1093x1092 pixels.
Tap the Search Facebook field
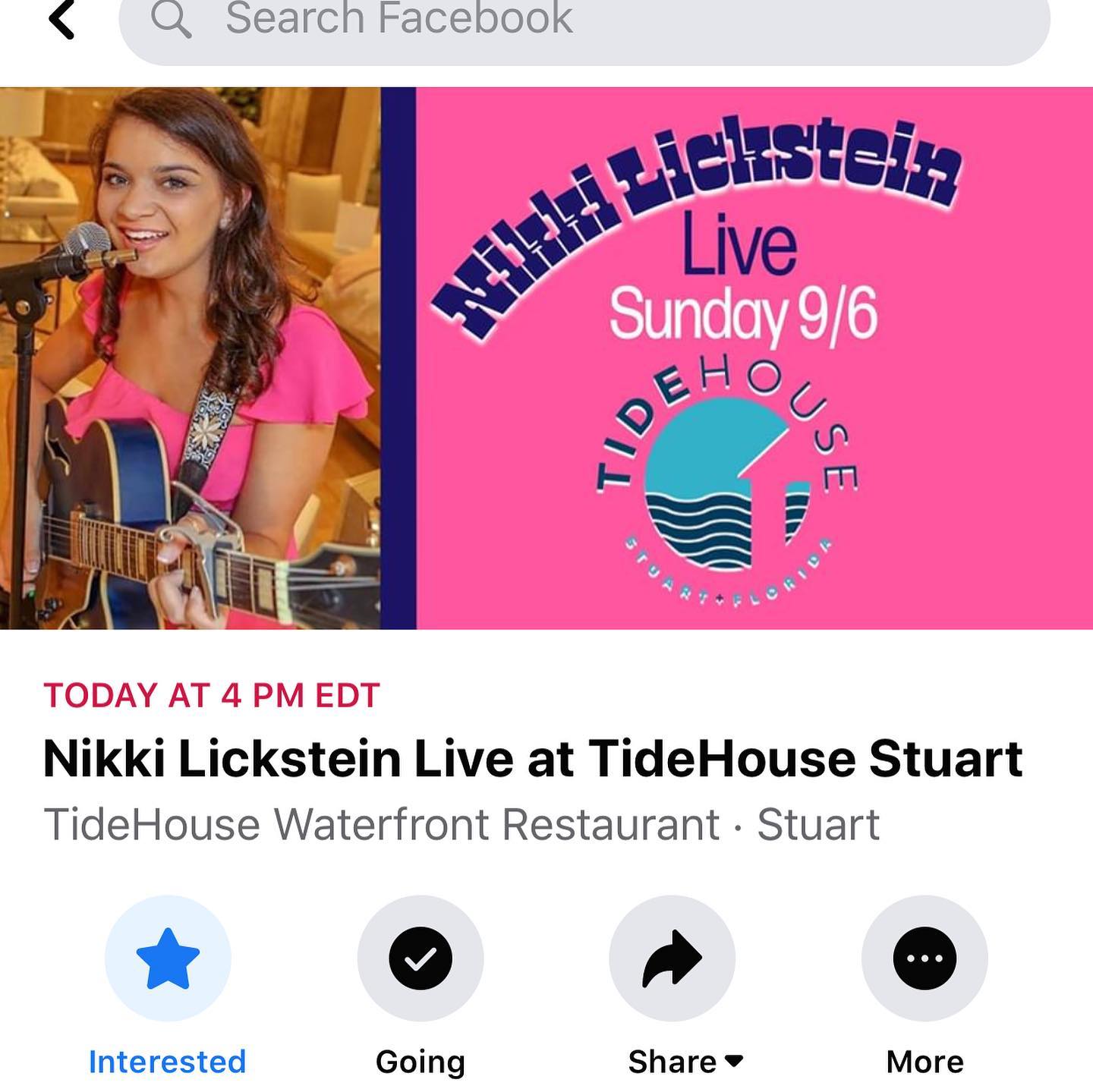584,21
